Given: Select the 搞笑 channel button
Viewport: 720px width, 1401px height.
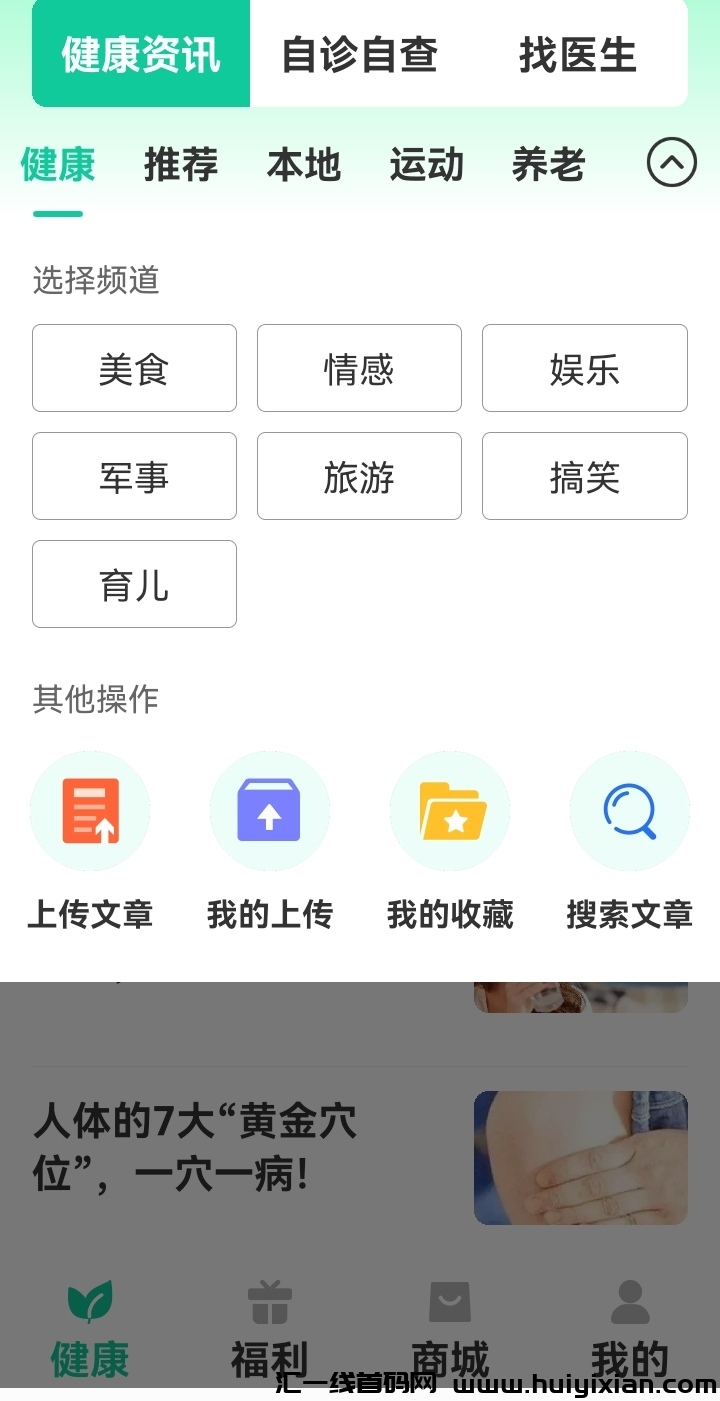Looking at the screenshot, I should click(x=584, y=476).
